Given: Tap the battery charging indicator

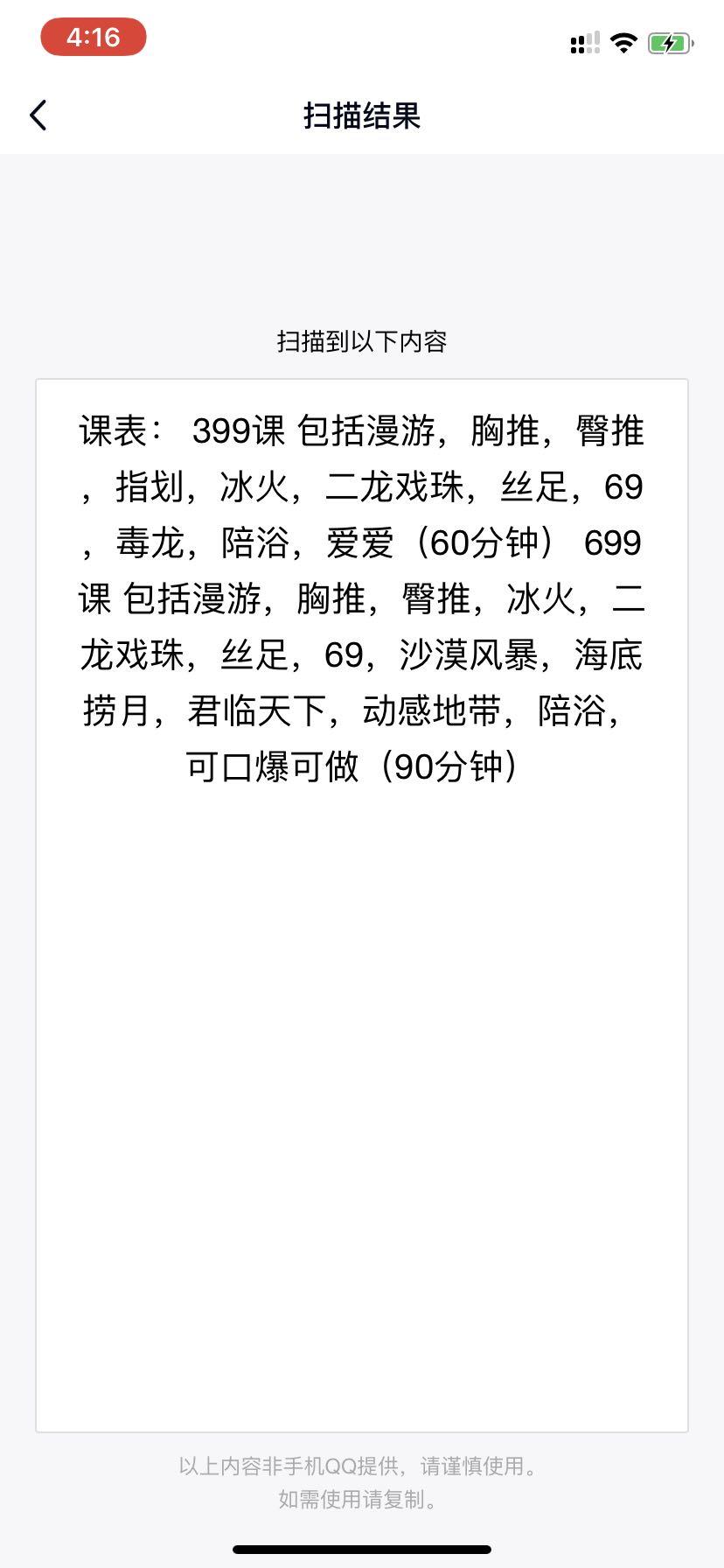Looking at the screenshot, I should (669, 44).
